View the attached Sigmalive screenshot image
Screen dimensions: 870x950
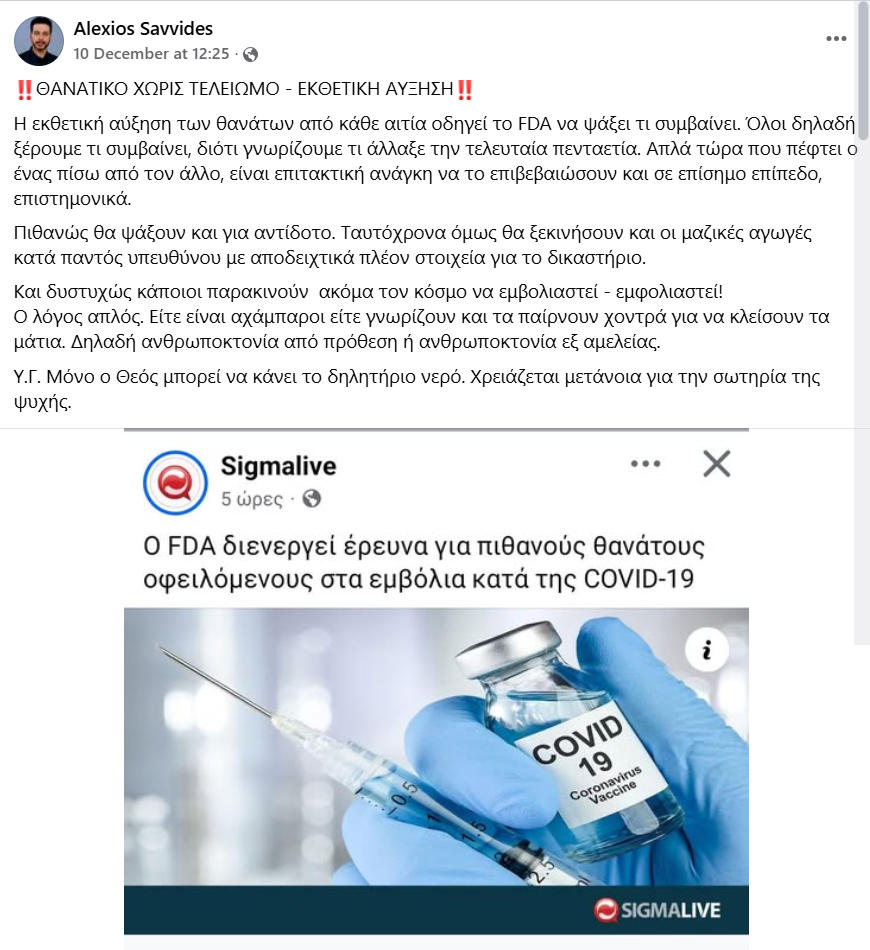click(x=436, y=690)
